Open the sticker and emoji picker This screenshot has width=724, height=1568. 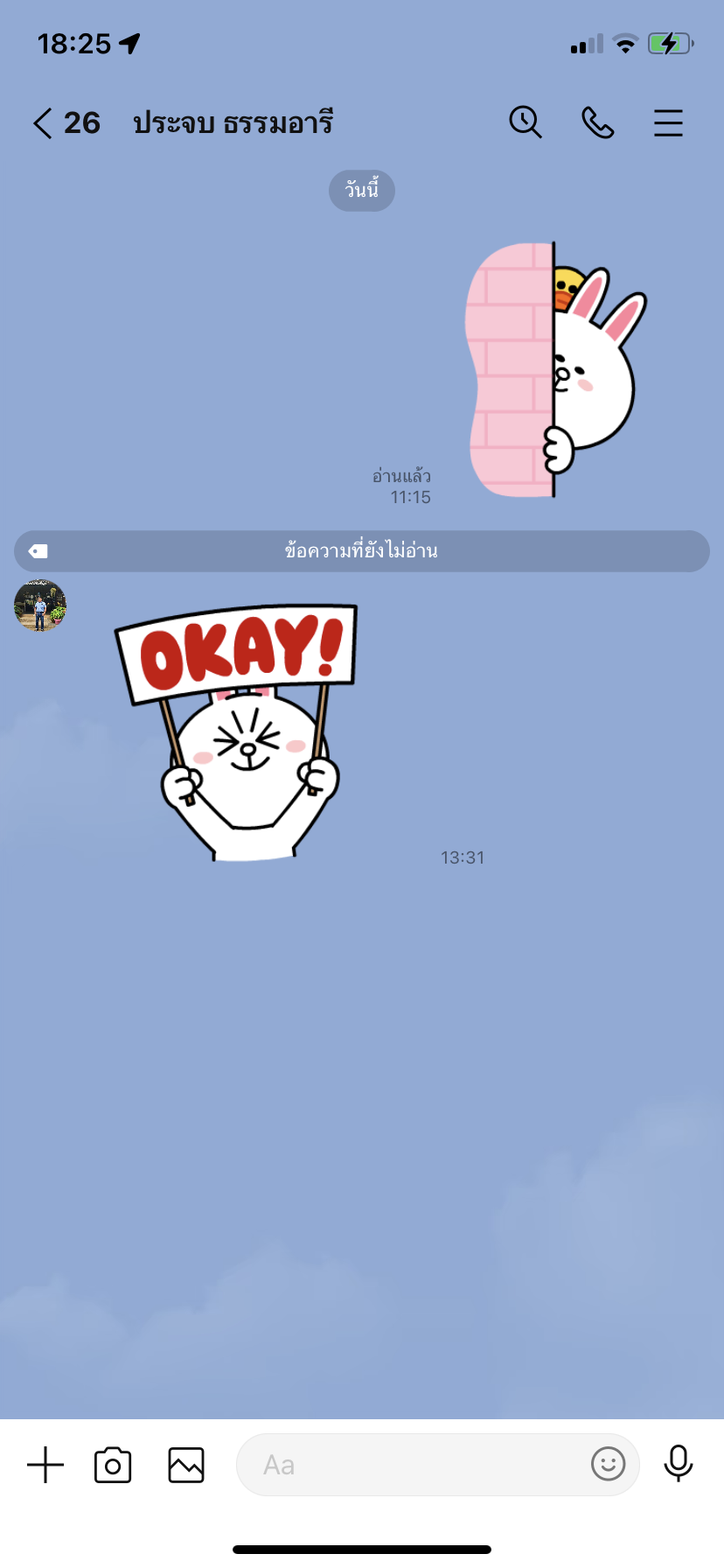click(x=609, y=1463)
